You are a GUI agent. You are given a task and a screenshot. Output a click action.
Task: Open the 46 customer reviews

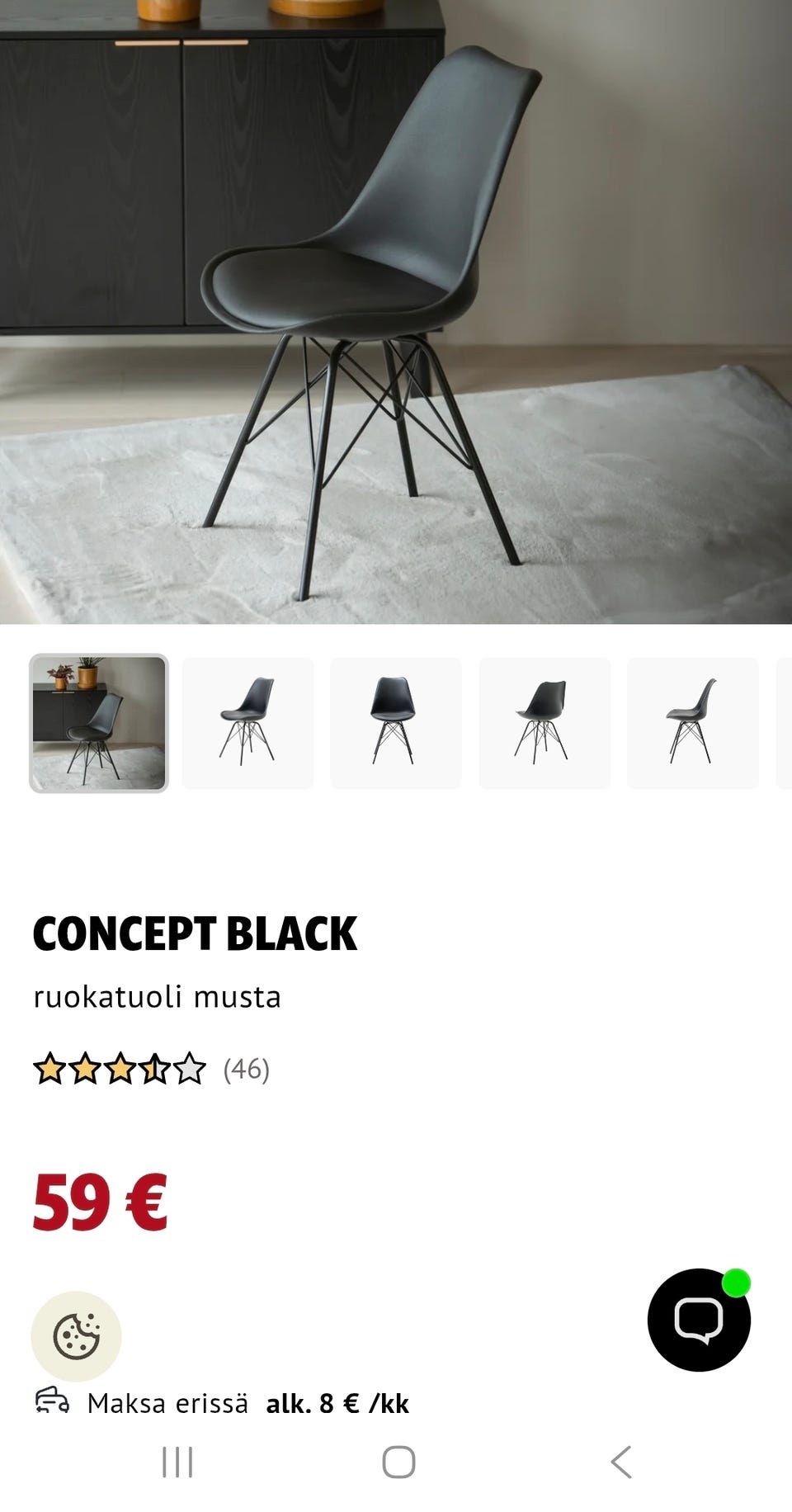(x=246, y=1069)
